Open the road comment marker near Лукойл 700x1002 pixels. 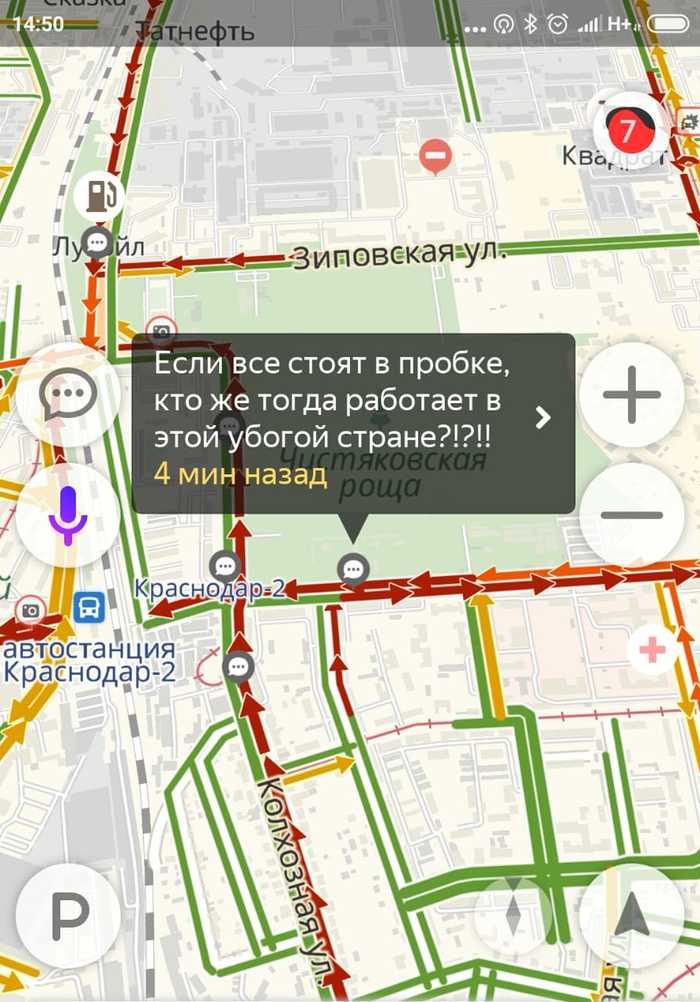click(97, 240)
